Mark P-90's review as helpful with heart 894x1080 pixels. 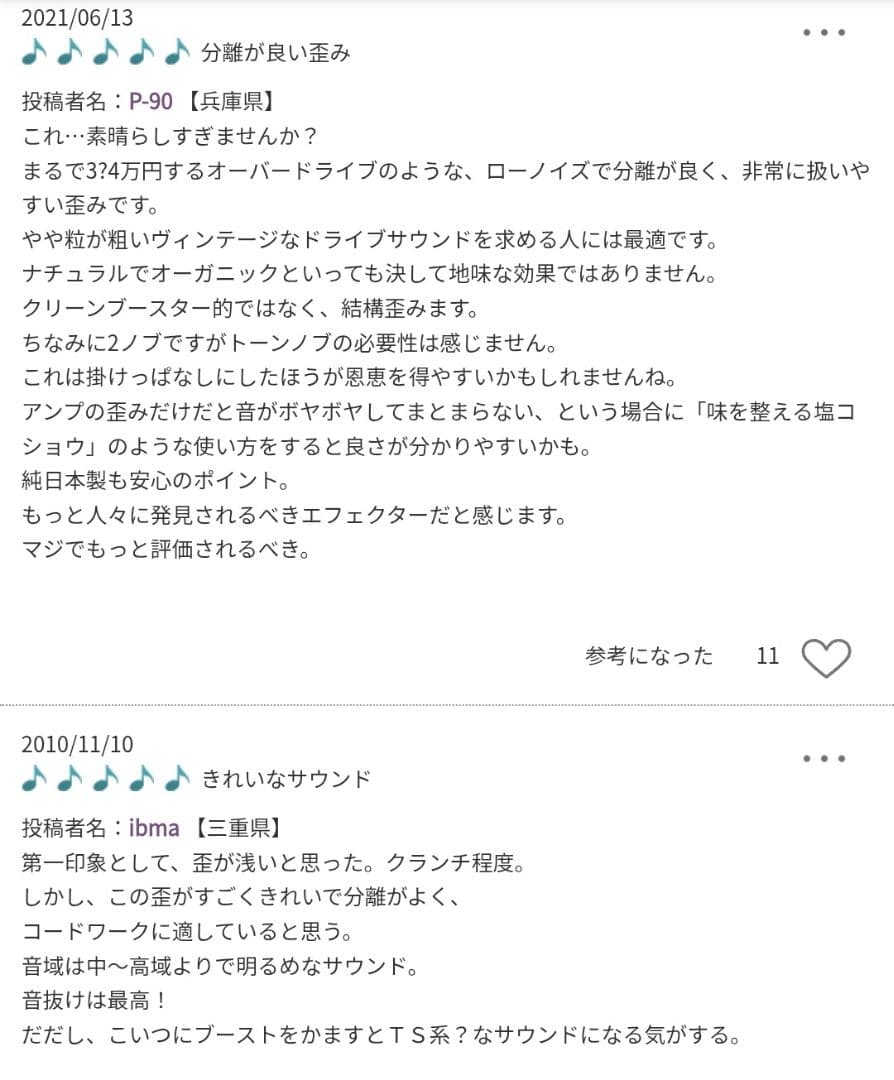coord(827,657)
